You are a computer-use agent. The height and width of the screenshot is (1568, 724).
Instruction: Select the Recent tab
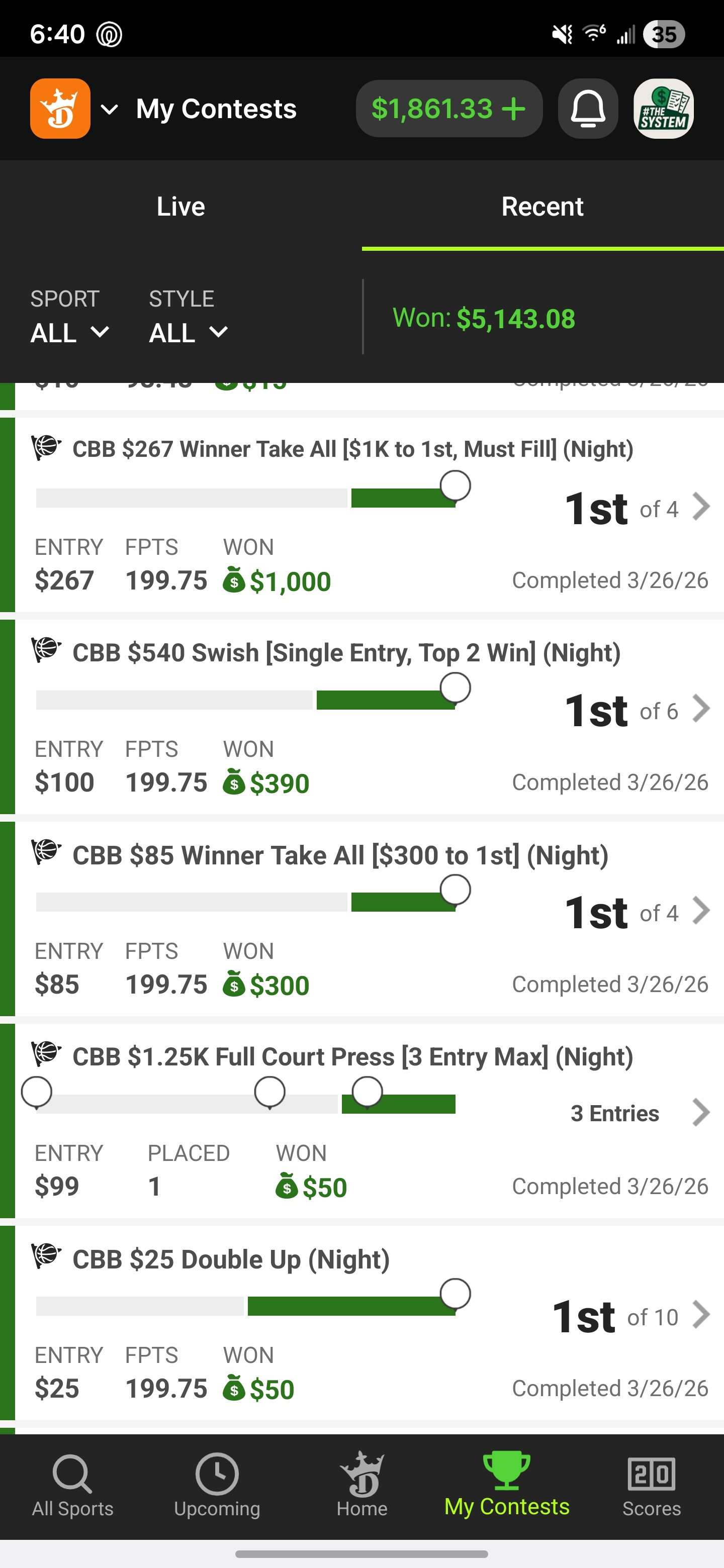point(542,207)
